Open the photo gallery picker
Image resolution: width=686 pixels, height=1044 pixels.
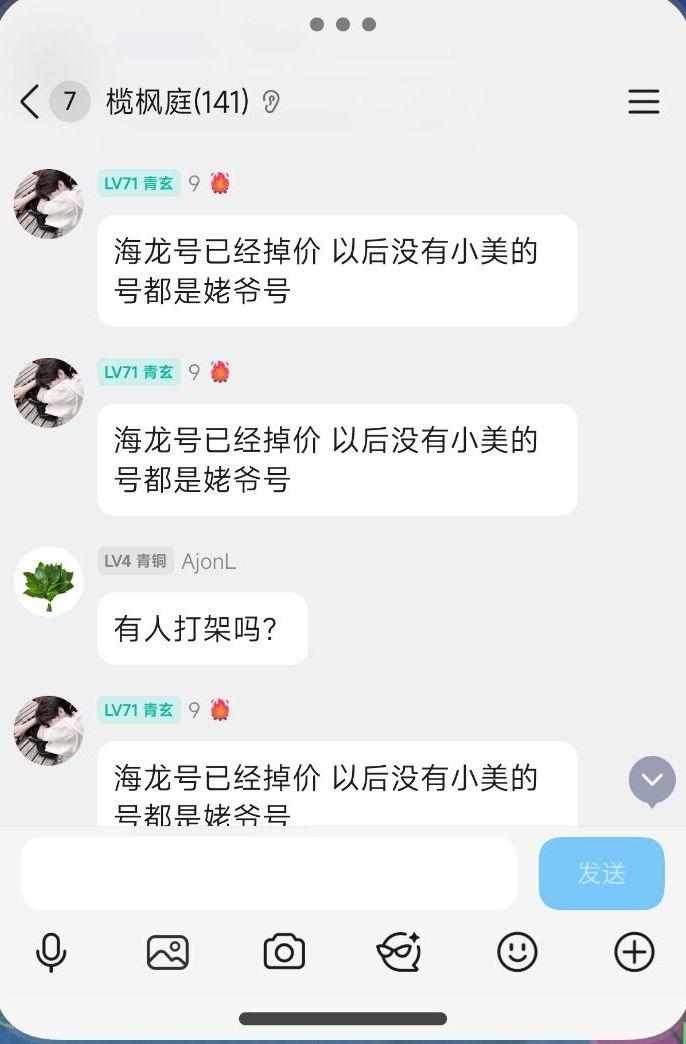click(x=167, y=952)
